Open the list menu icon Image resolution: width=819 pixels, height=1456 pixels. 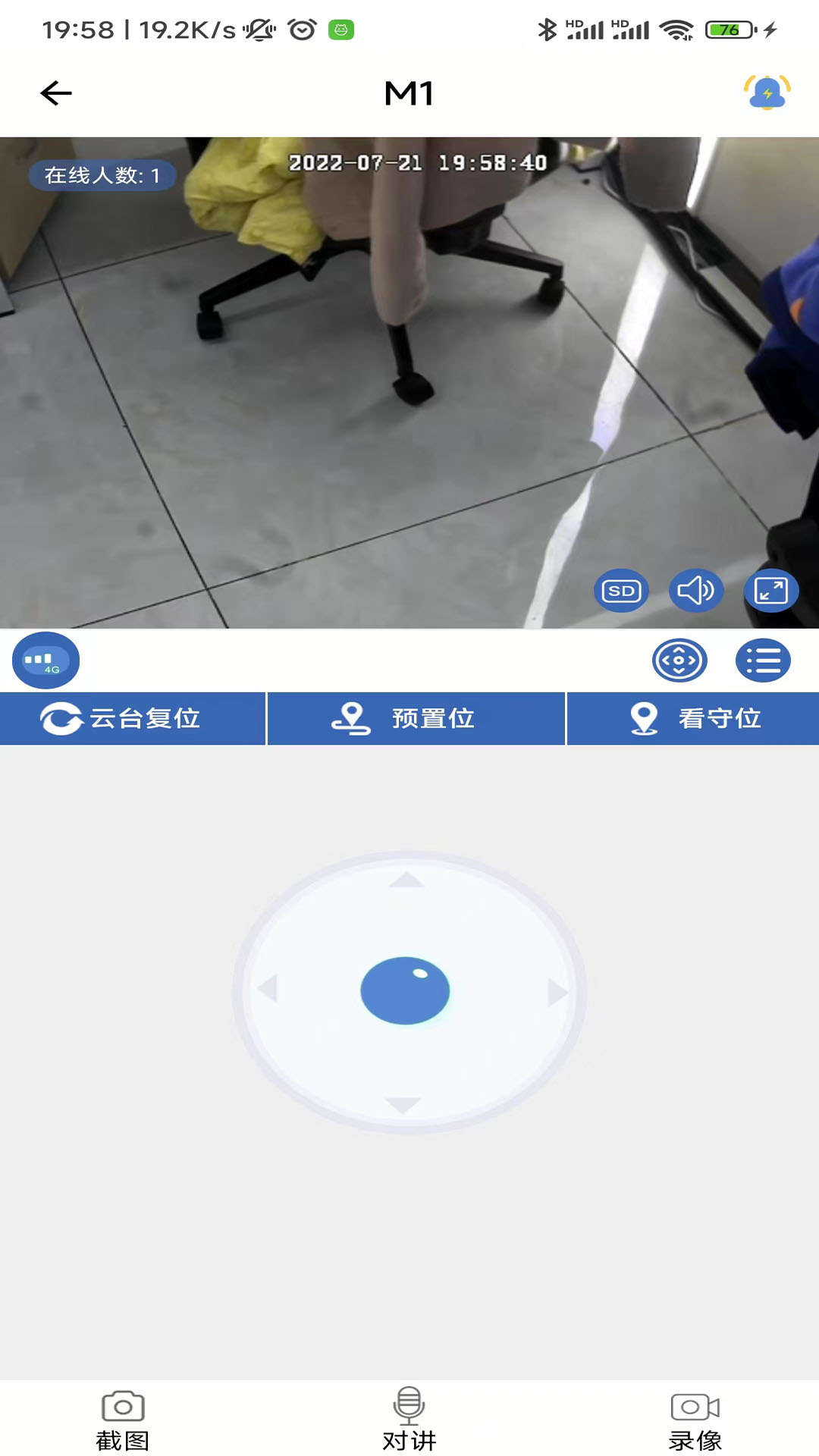coord(763,661)
